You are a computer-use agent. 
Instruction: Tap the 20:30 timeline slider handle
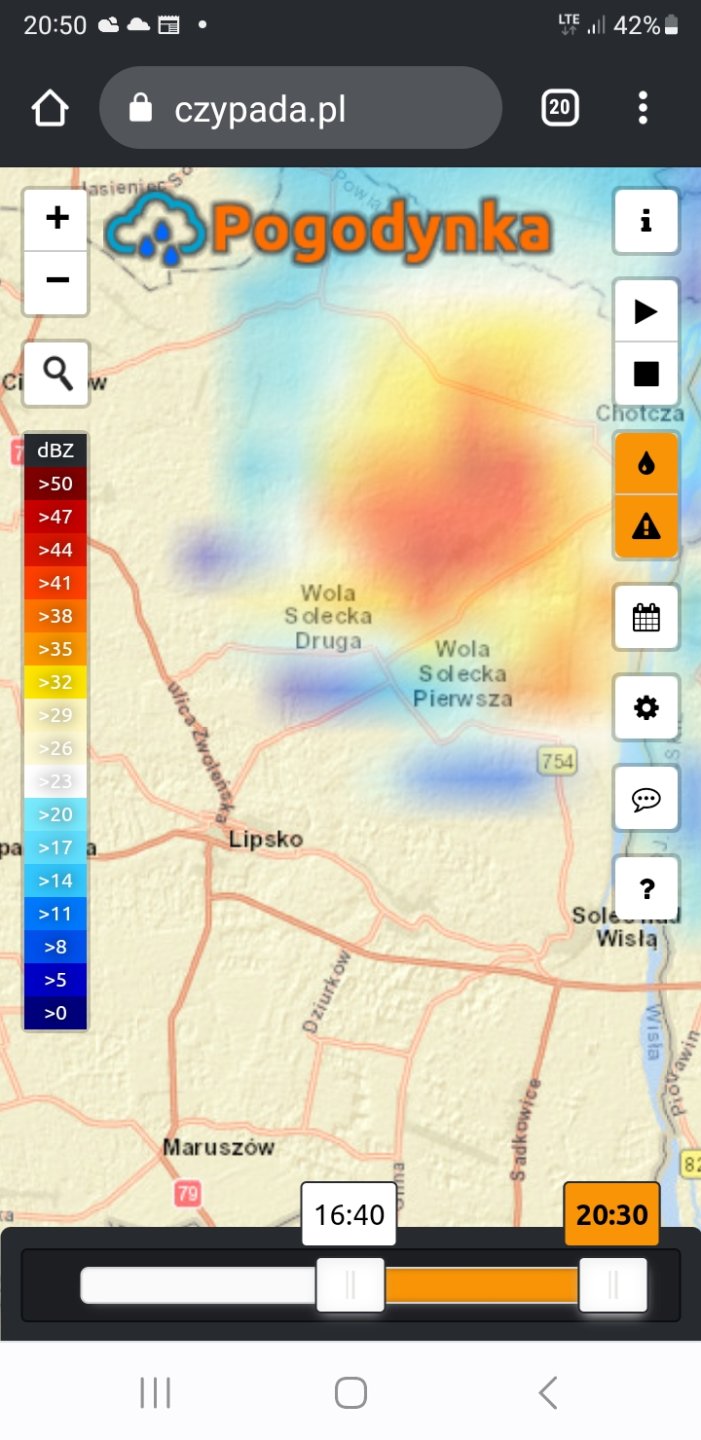click(613, 1285)
